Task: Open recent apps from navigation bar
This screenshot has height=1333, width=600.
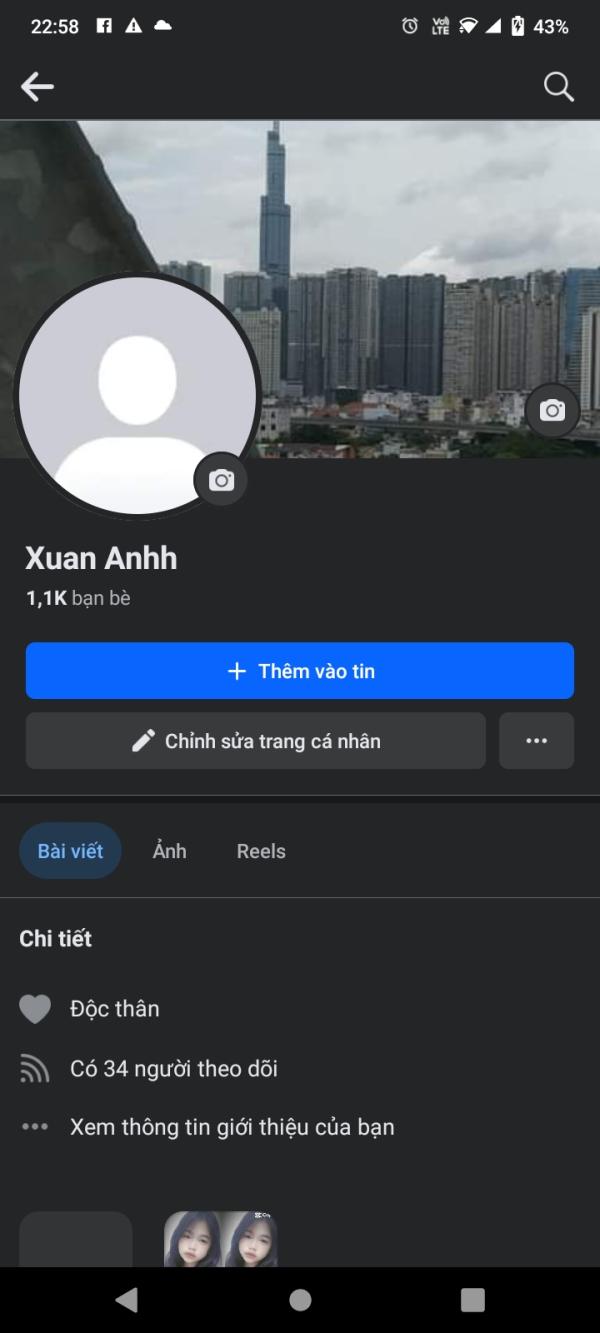Action: (x=472, y=1300)
